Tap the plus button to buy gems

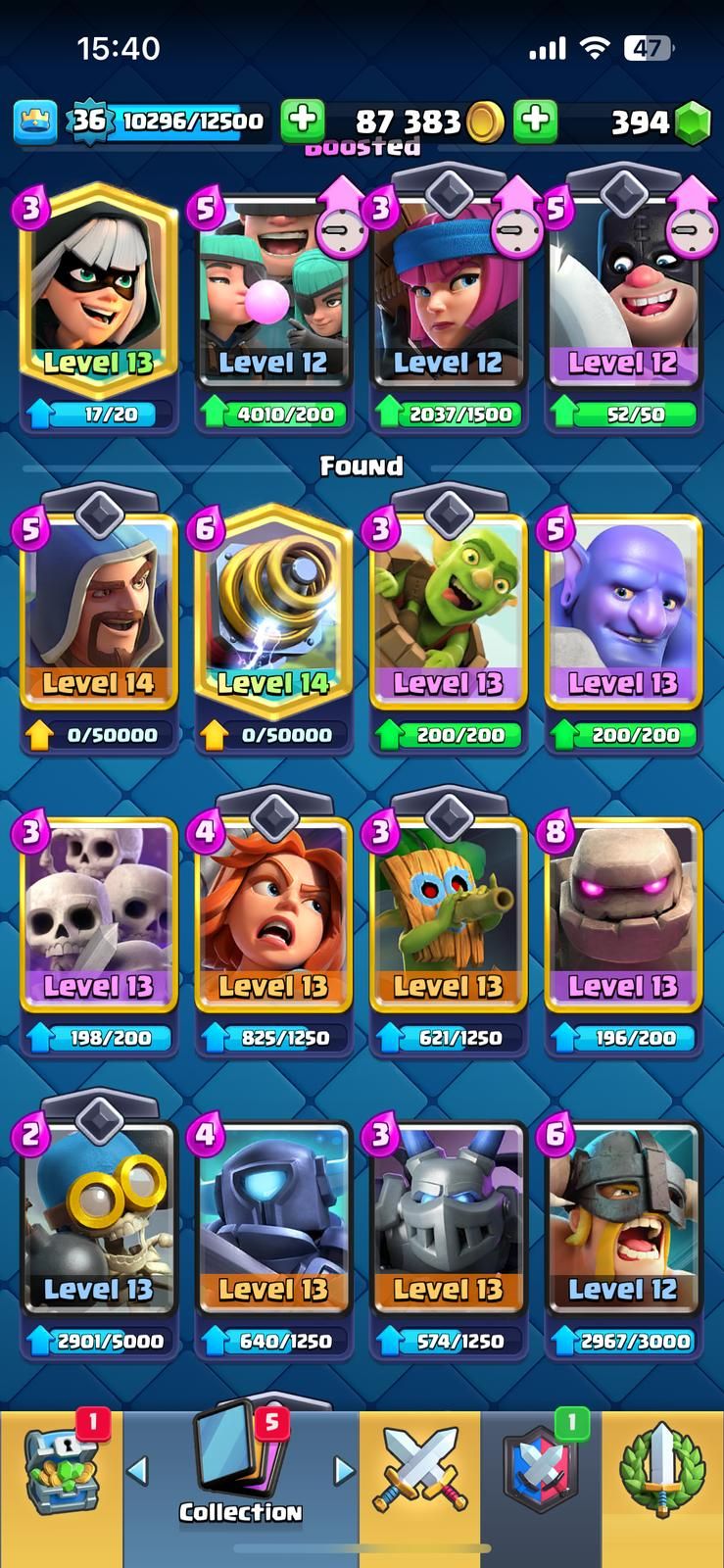click(535, 121)
